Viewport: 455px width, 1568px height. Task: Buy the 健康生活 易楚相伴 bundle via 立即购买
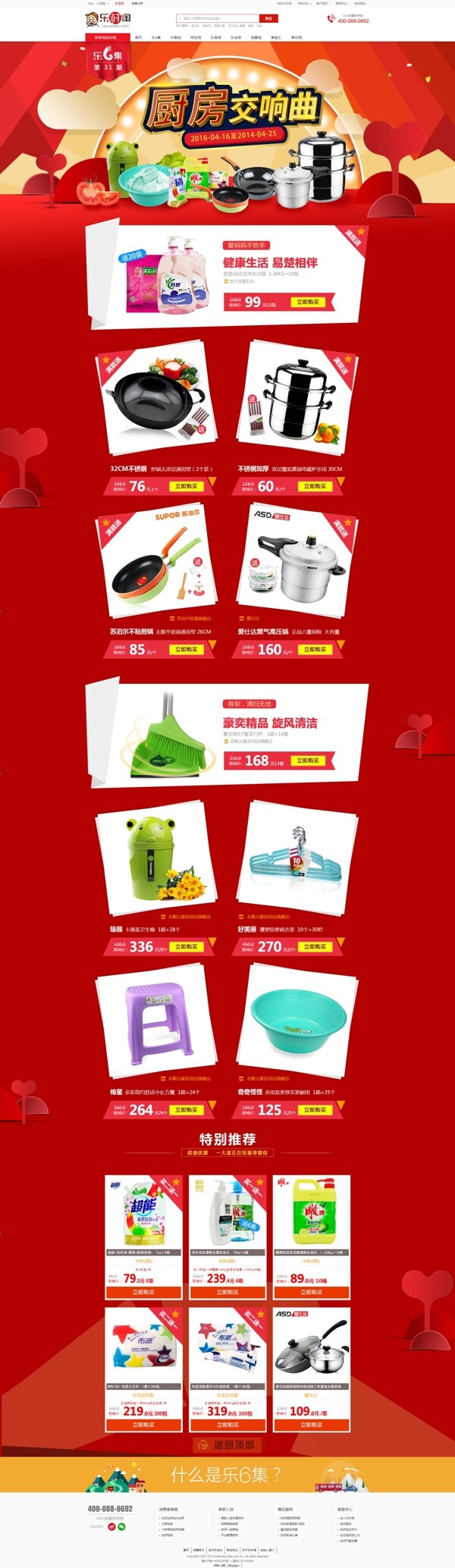308,302
